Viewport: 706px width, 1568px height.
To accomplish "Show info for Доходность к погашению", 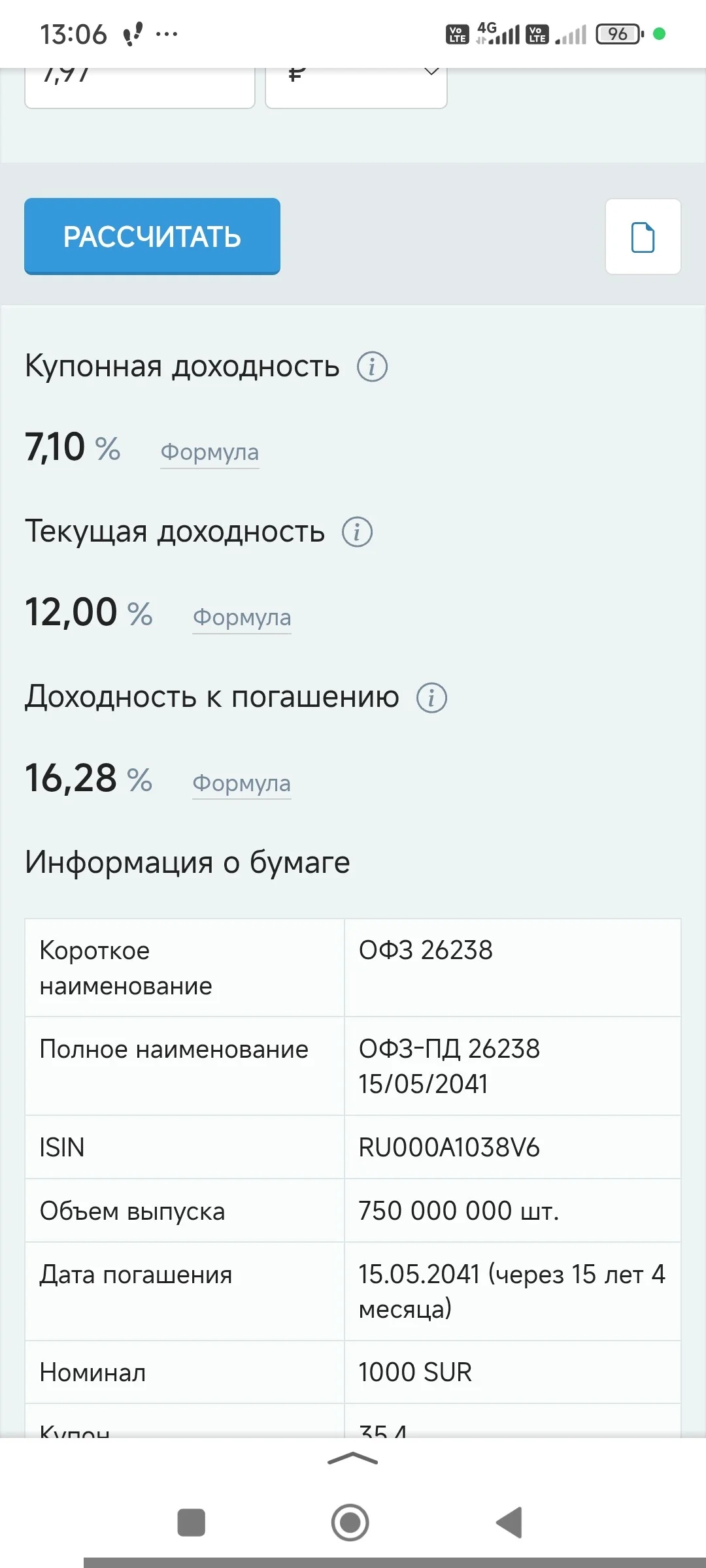I will (x=432, y=698).
